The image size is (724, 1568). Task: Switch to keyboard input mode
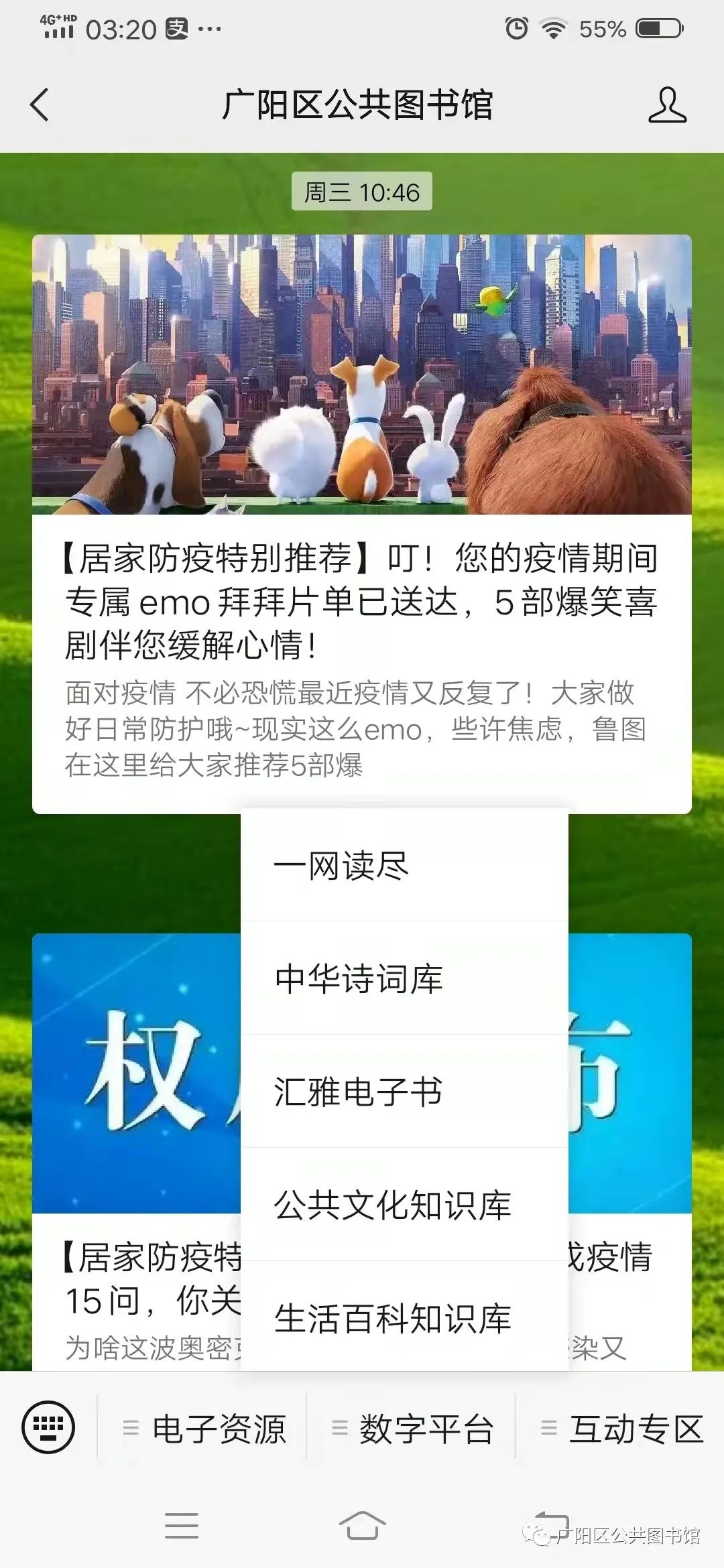tap(48, 1428)
